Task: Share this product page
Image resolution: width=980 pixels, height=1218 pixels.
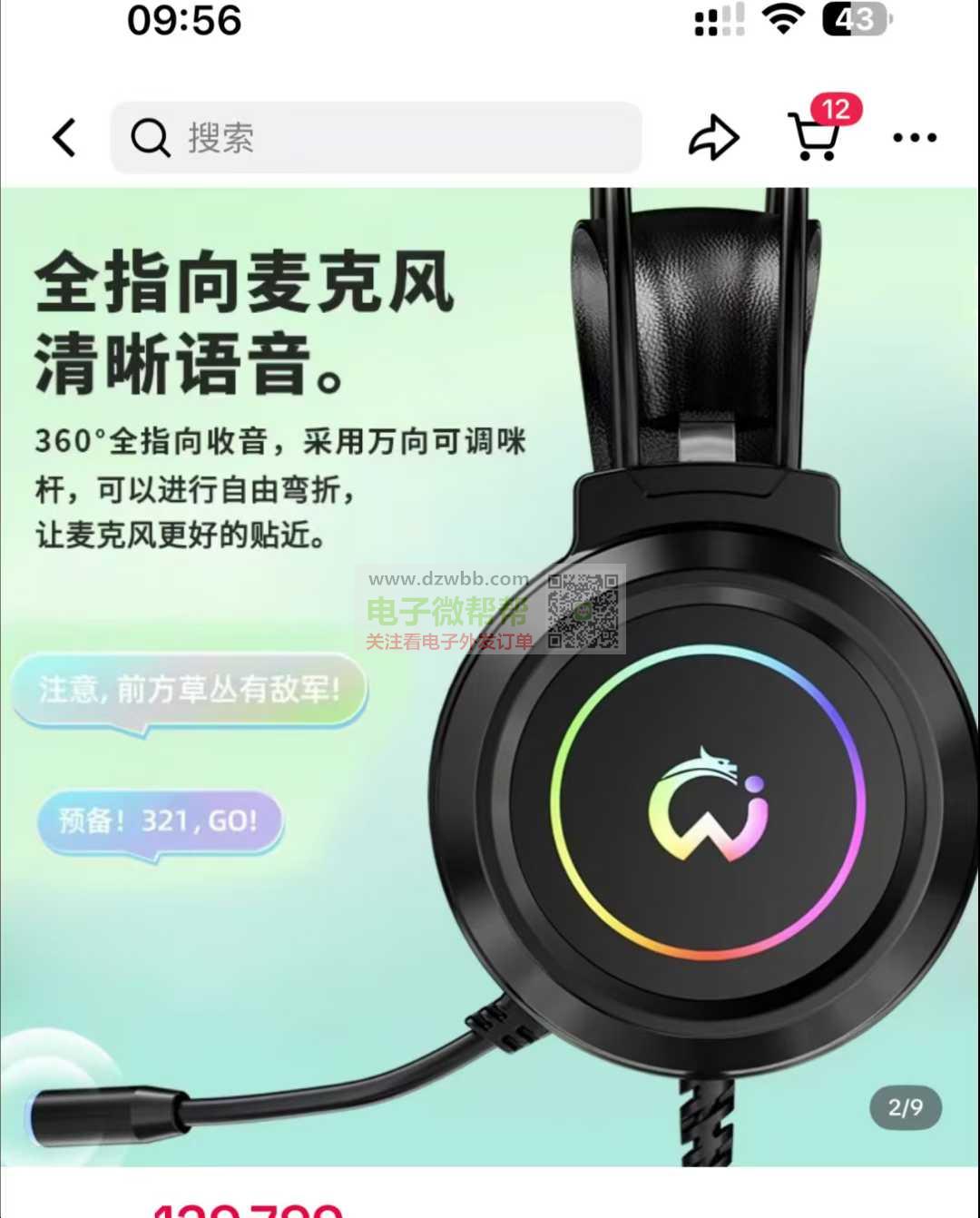Action: point(714,138)
